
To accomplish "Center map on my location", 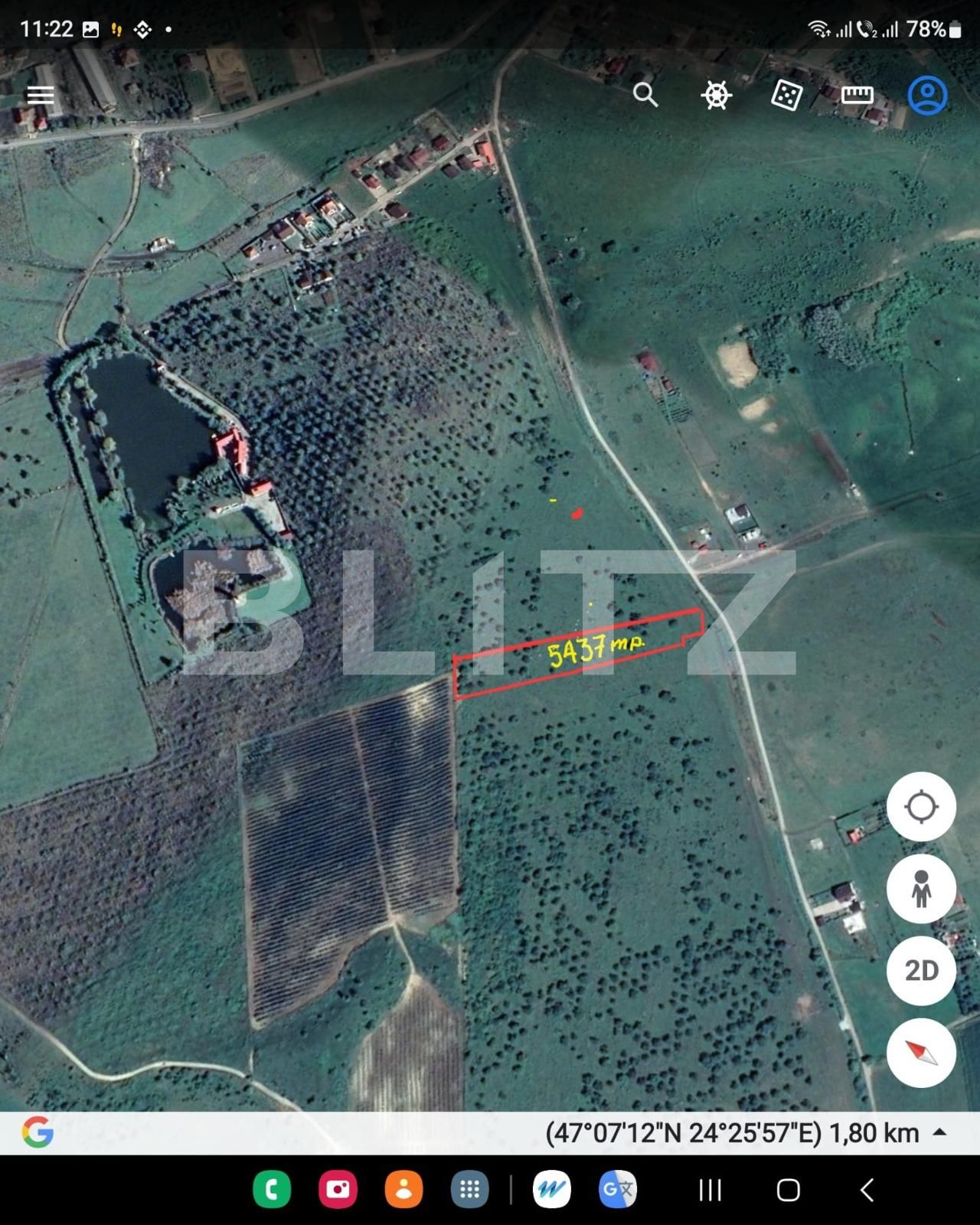I will [x=921, y=806].
